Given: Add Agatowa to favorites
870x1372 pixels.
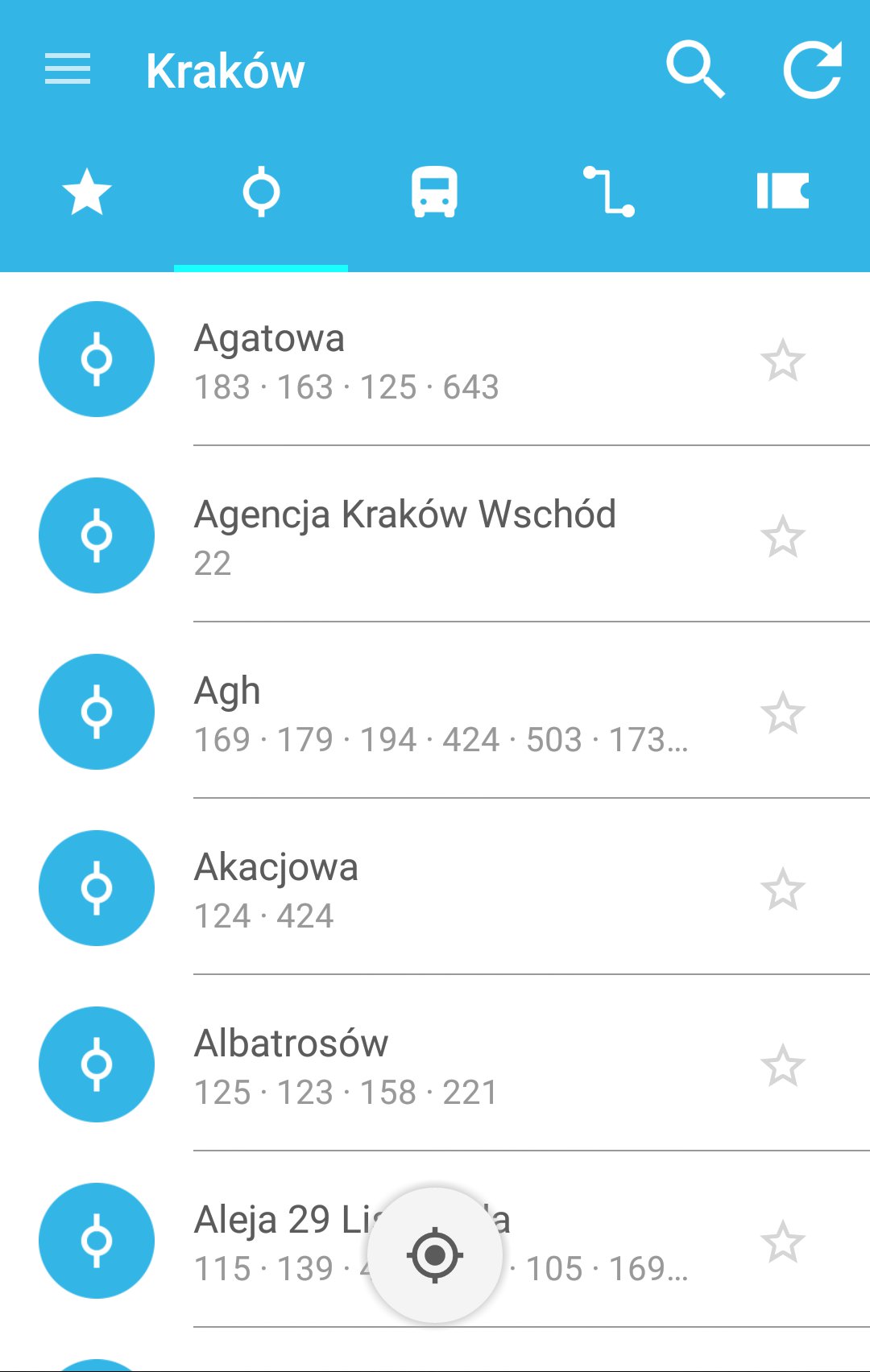Looking at the screenshot, I should (x=783, y=361).
